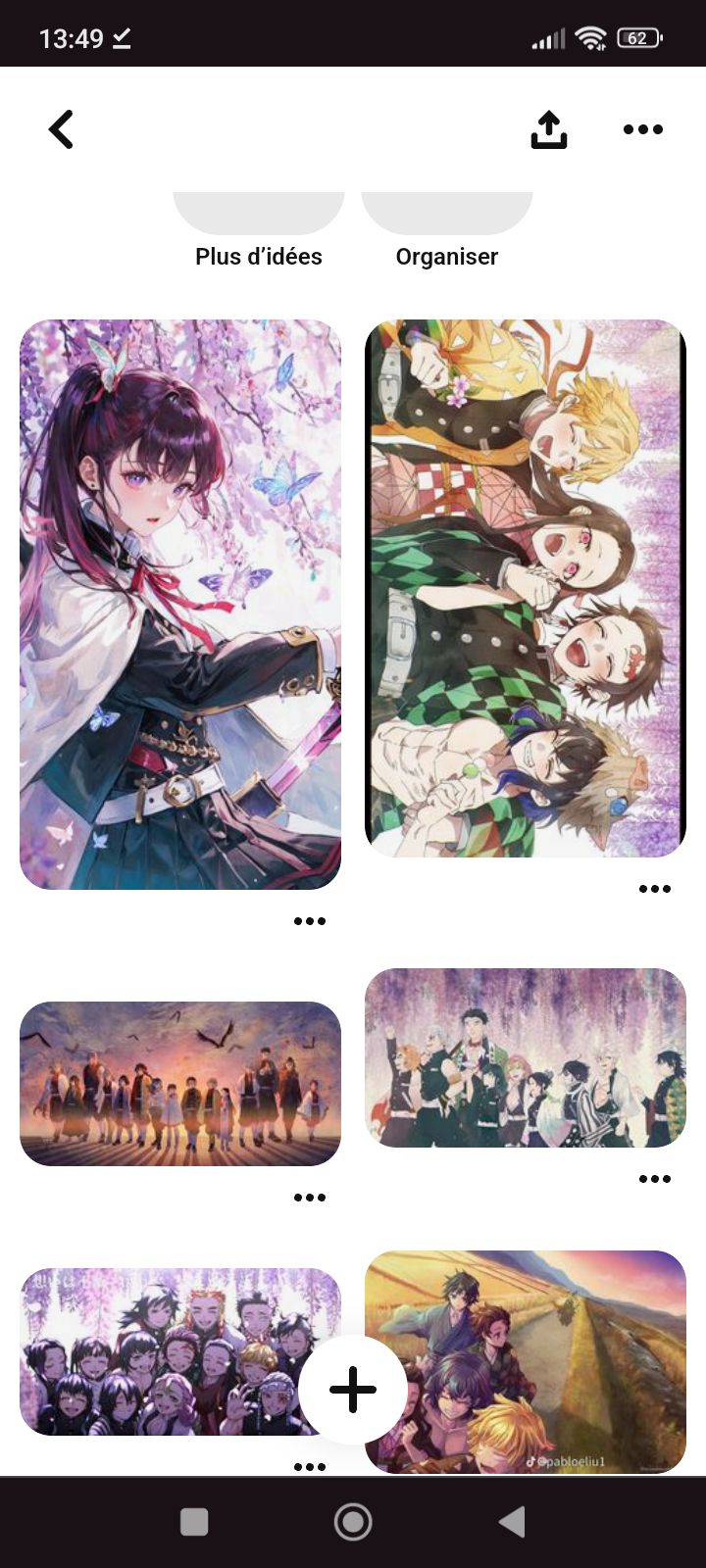706x1568 pixels.
Task: Go back using the top arrow
Action: [61, 129]
